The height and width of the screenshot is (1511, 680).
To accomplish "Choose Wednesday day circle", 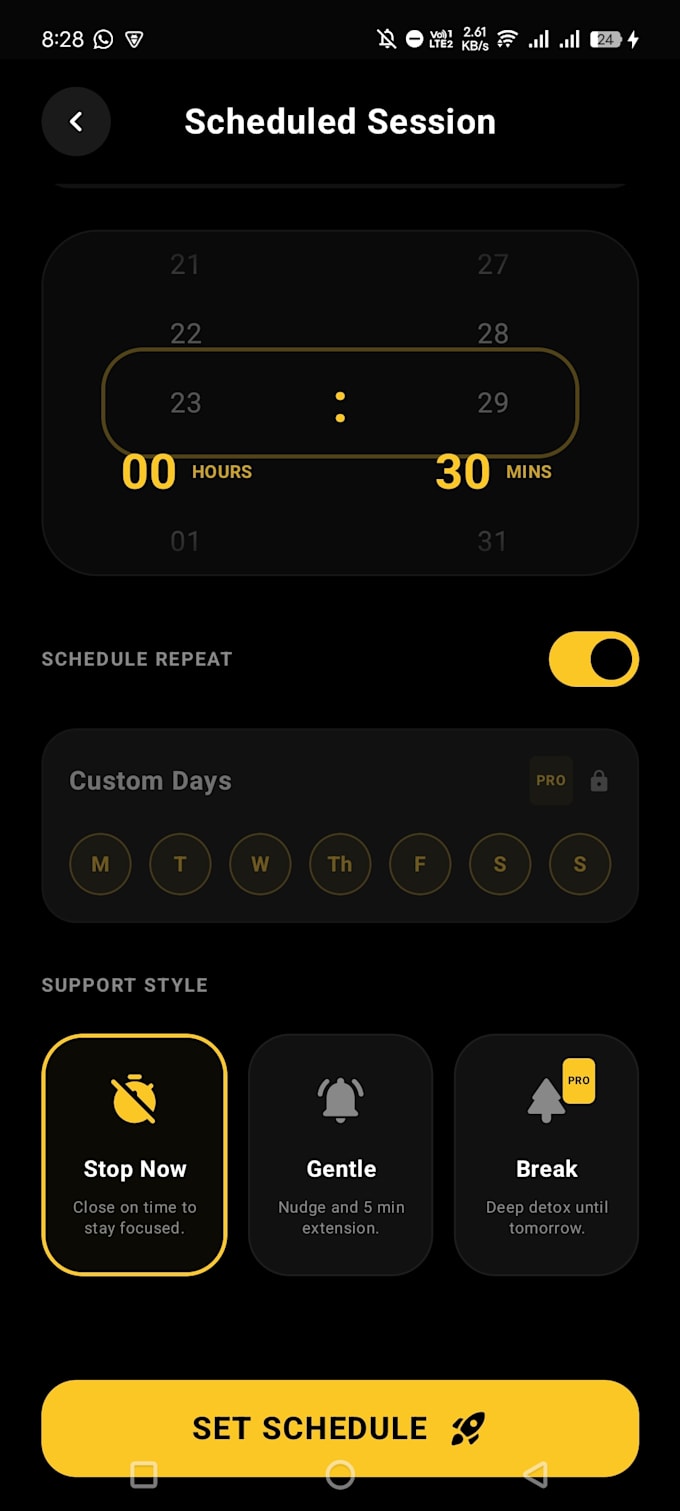I will 260,864.
